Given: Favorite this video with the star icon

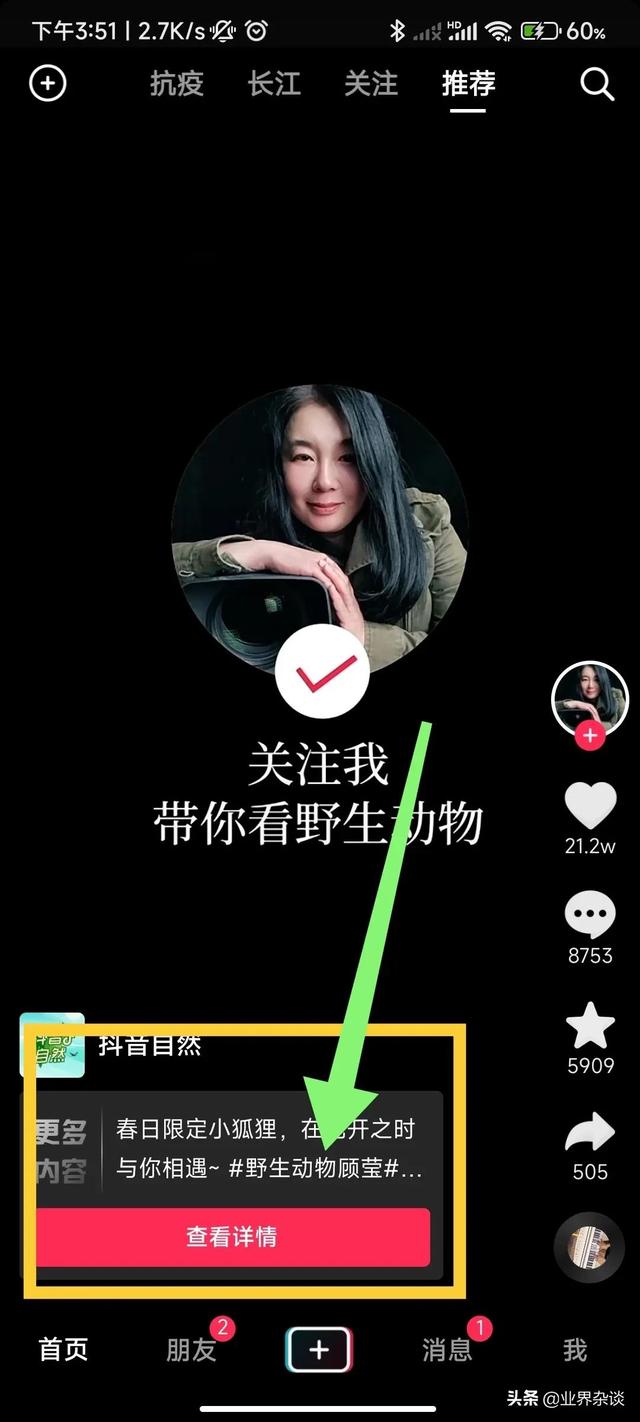Looking at the screenshot, I should 590,1025.
